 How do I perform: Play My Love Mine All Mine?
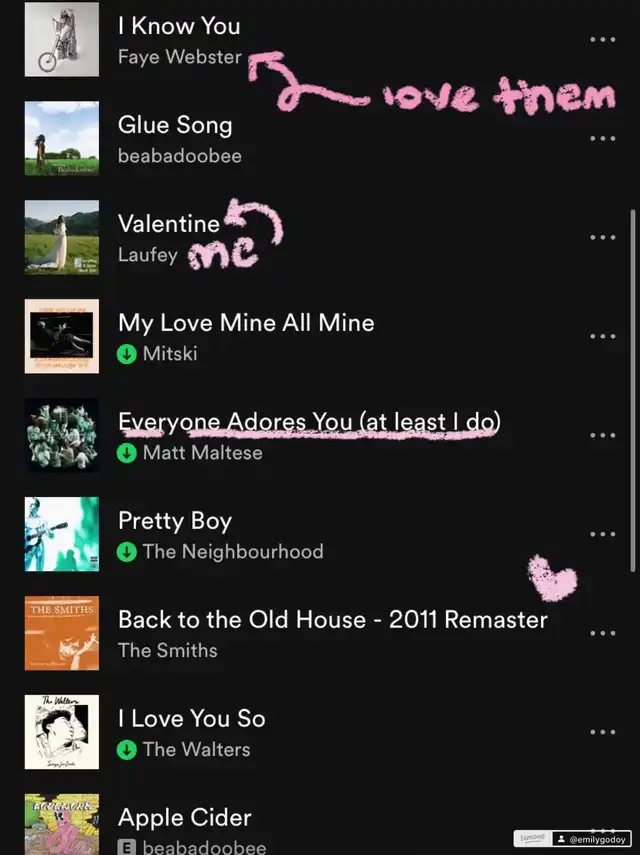click(246, 322)
